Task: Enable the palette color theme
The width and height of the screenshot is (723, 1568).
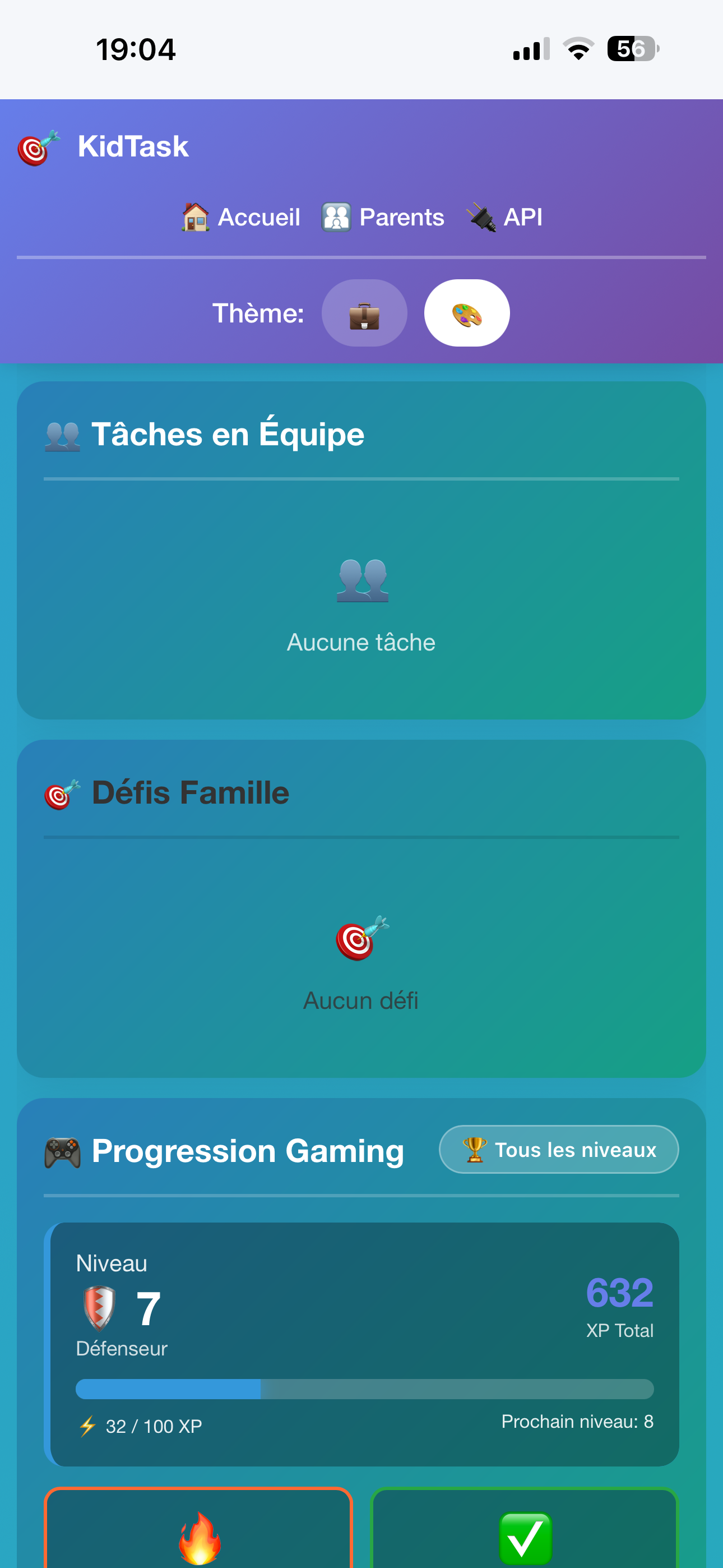Action: (467, 313)
